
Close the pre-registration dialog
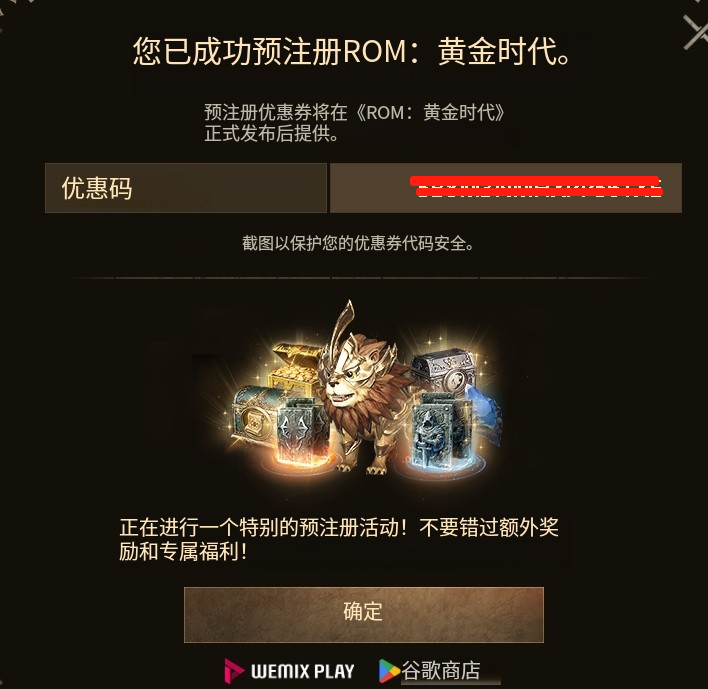(x=696, y=32)
